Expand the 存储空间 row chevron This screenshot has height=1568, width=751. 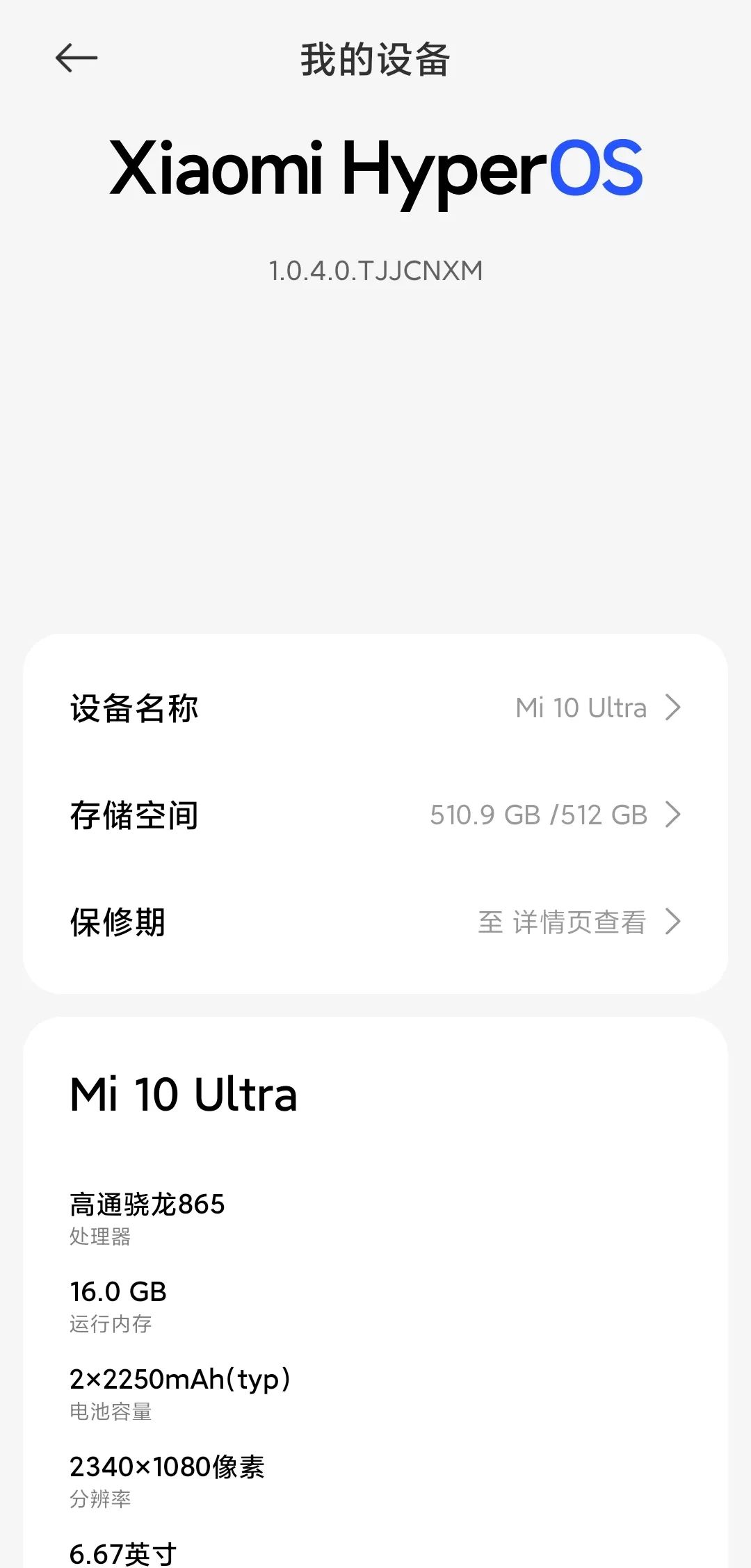point(672,815)
